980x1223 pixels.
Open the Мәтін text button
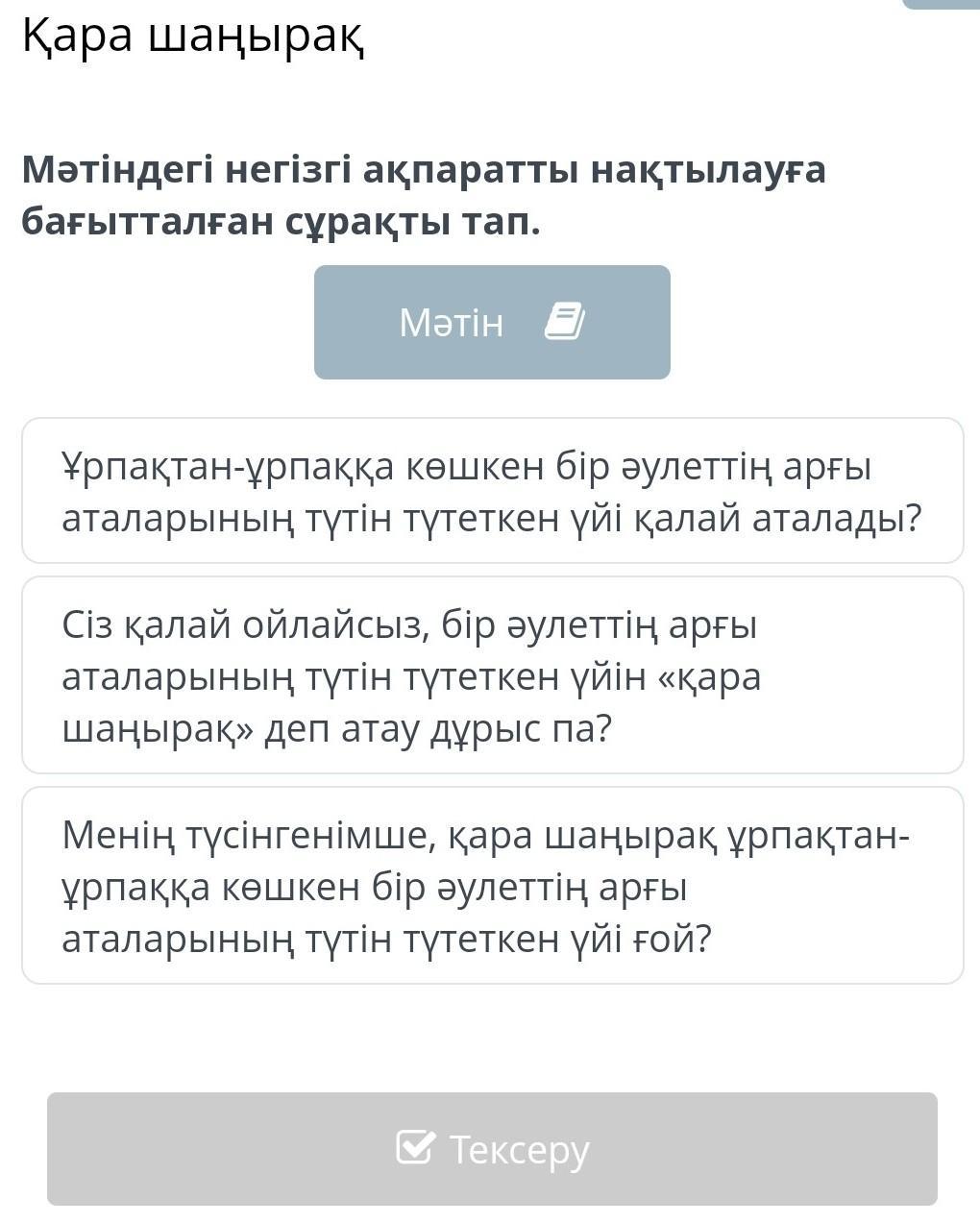pos(491,322)
